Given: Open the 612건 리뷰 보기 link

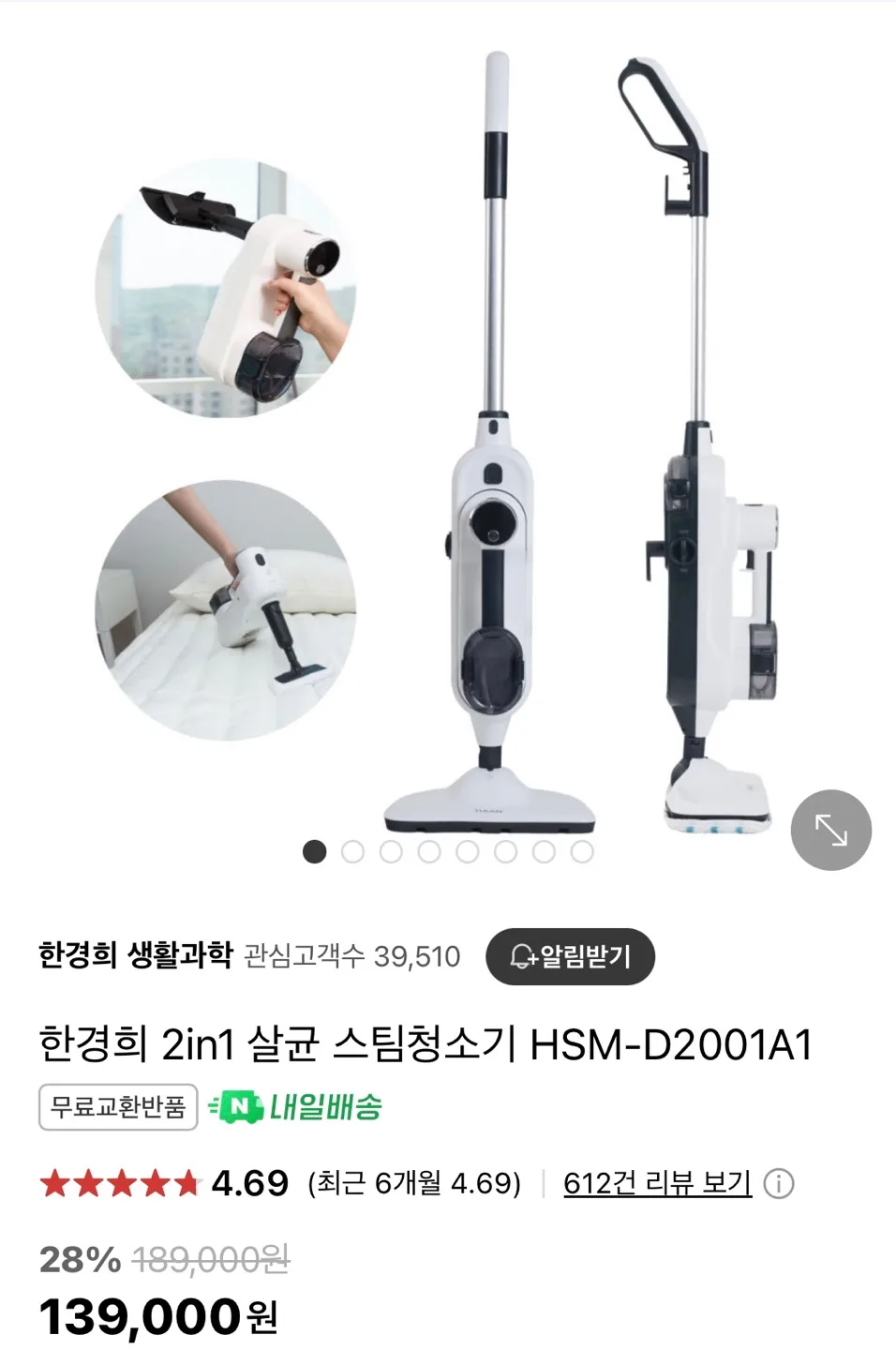Looking at the screenshot, I should [x=657, y=1183].
